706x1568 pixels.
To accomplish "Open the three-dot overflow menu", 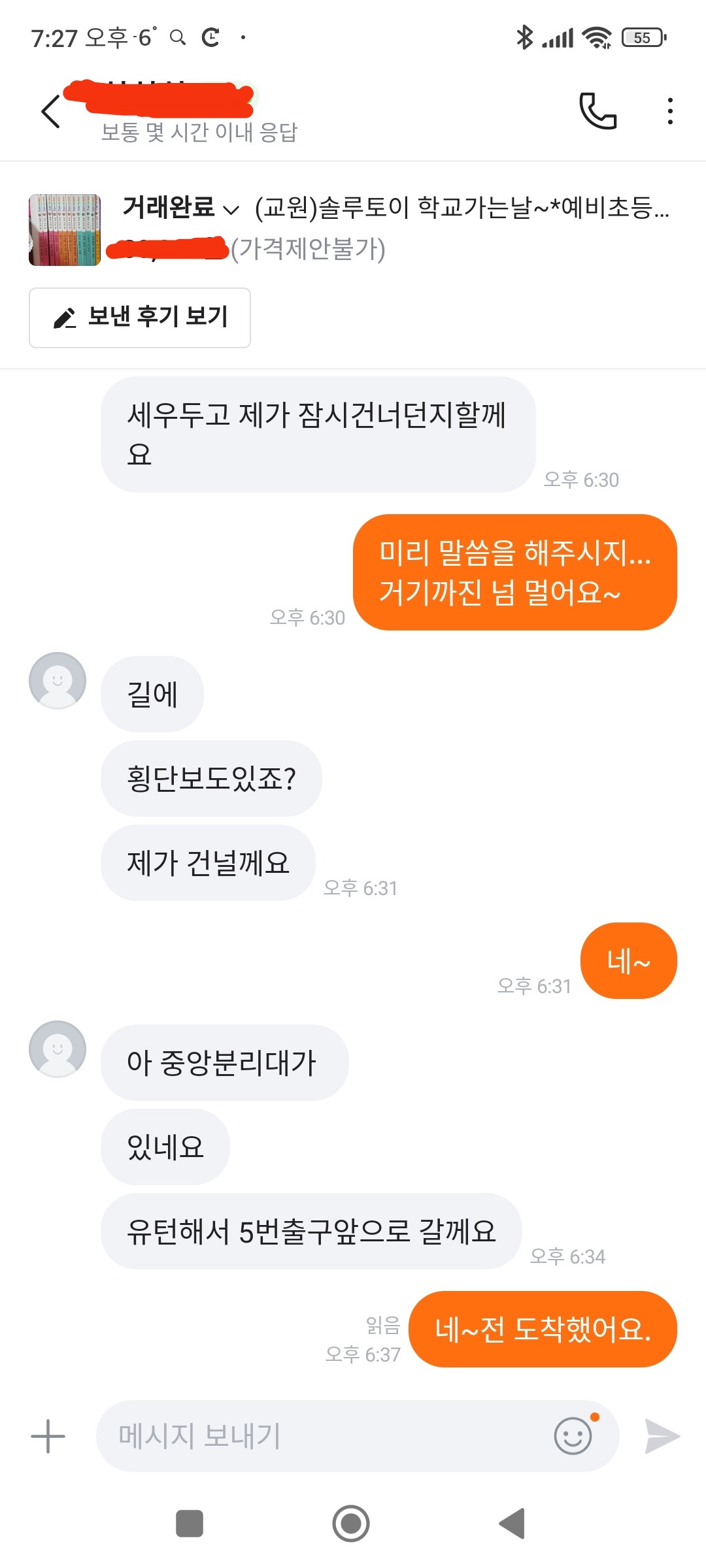I will [669, 111].
